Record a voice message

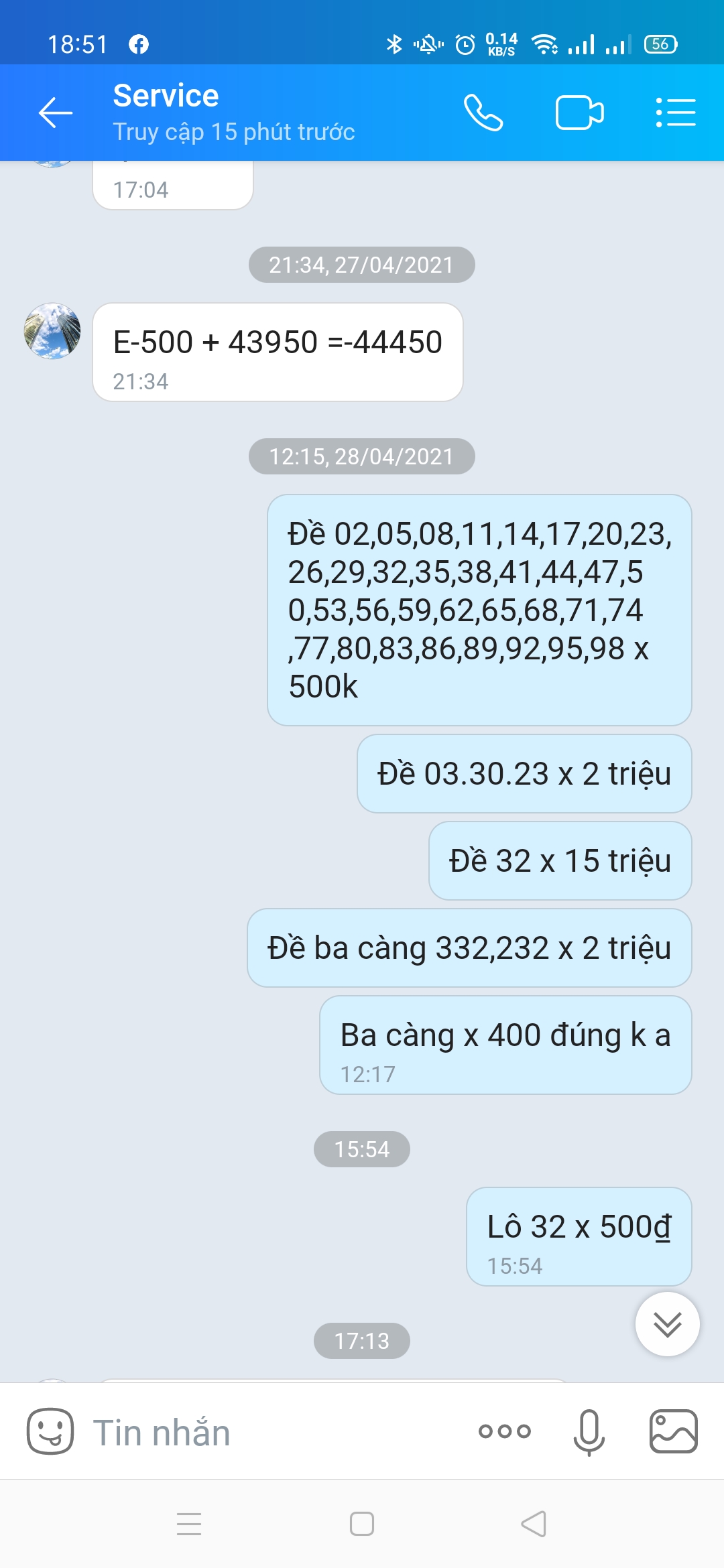(x=589, y=1432)
